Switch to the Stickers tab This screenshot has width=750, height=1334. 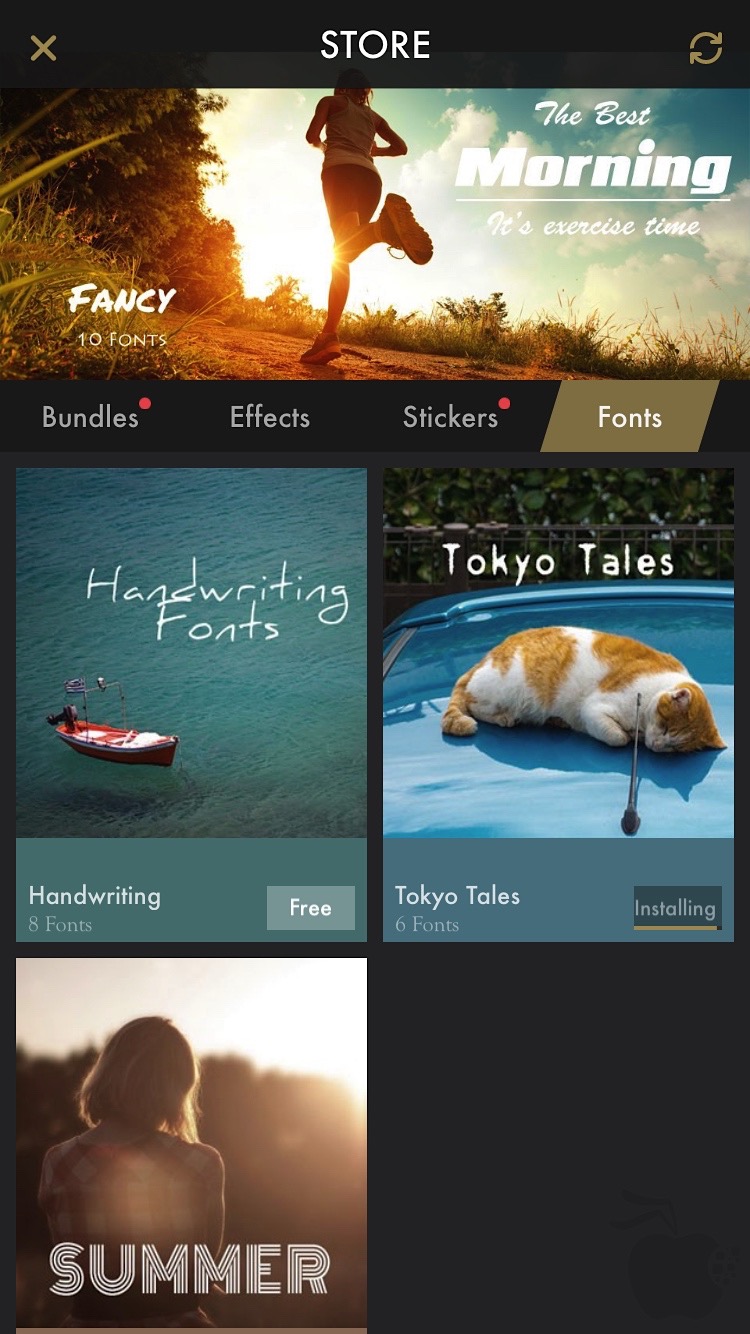(x=450, y=417)
